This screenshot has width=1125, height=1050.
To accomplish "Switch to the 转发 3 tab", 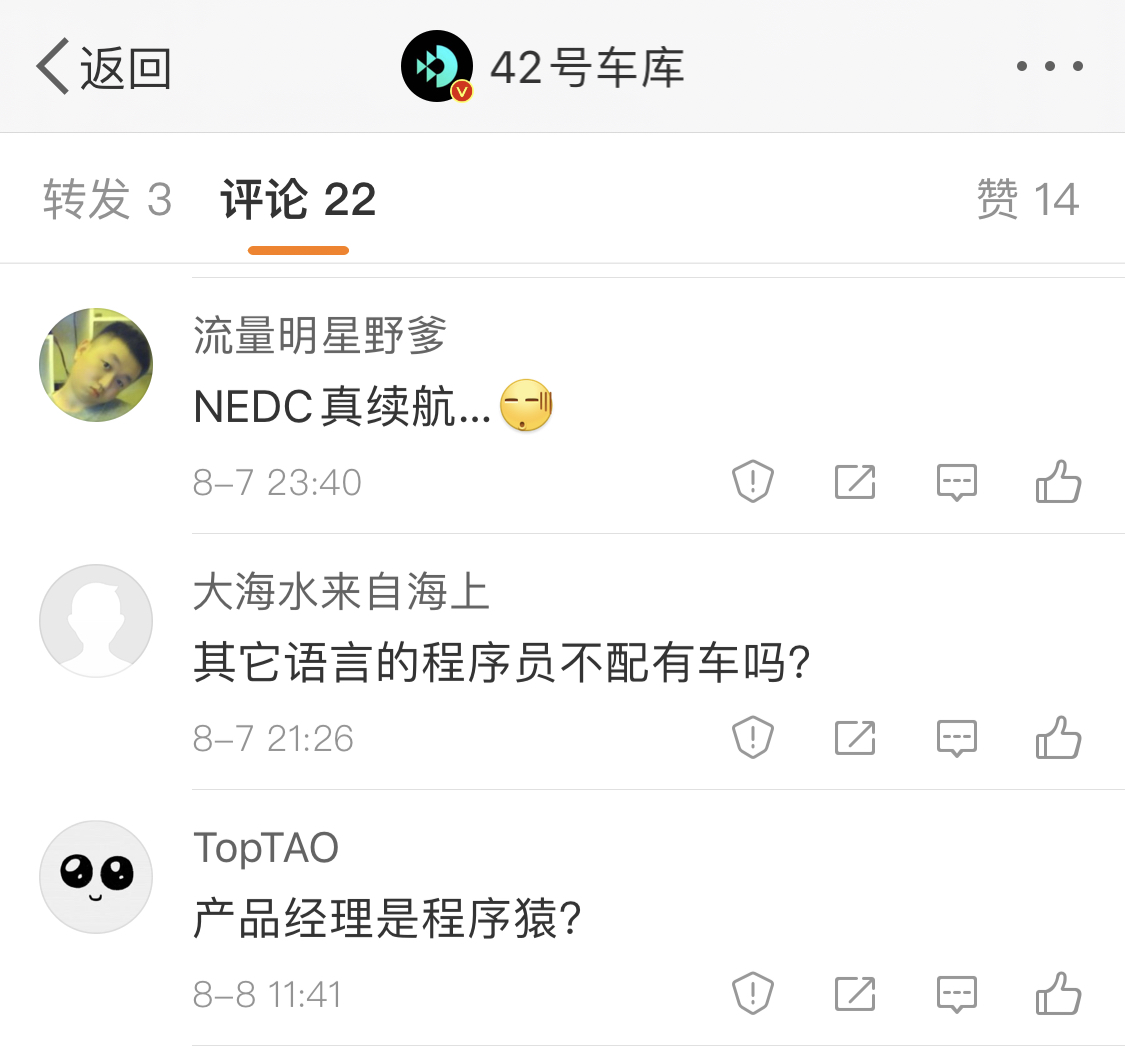I will coord(107,200).
